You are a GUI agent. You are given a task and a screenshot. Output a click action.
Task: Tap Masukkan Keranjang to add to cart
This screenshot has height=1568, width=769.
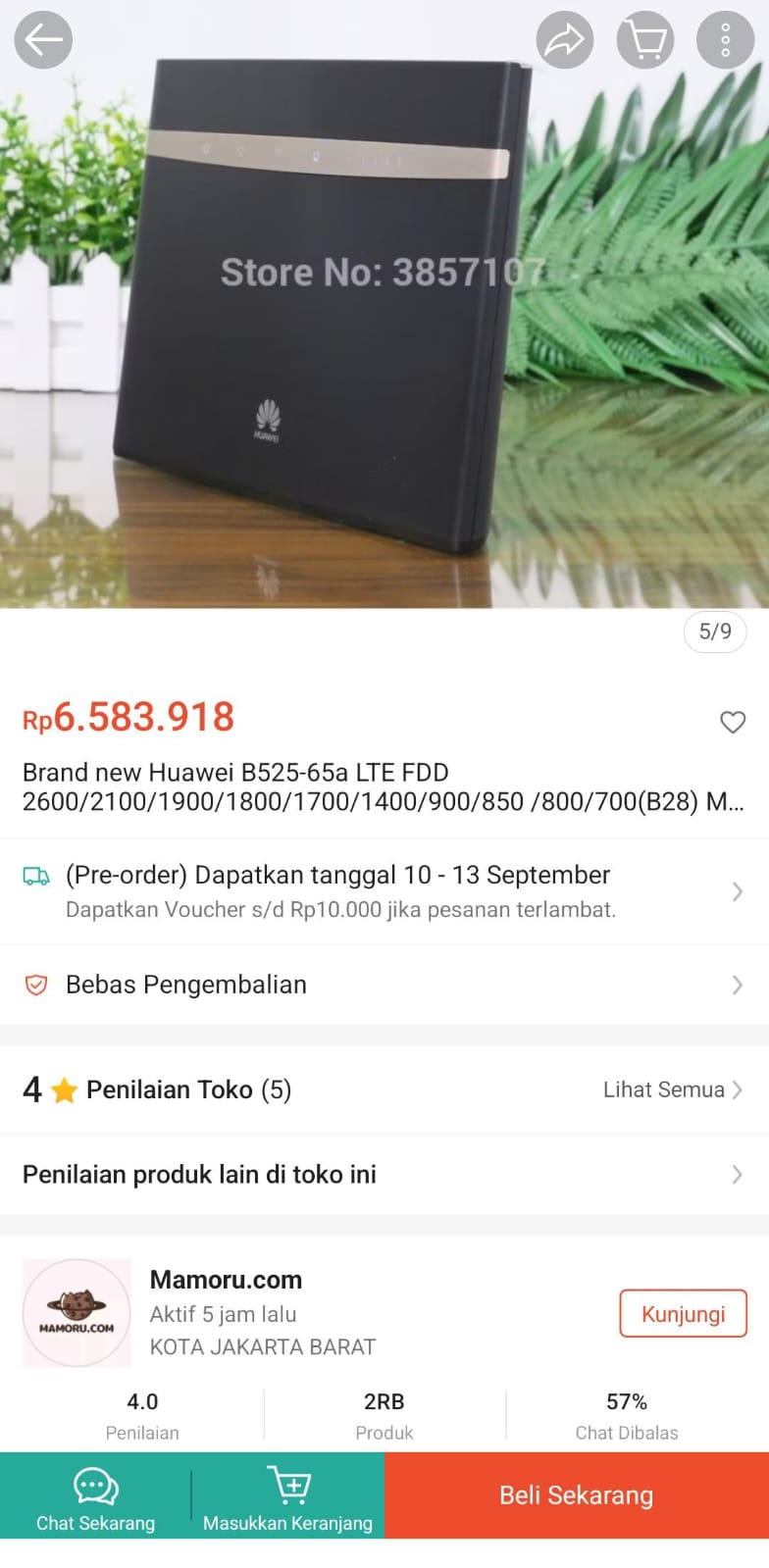pos(287,1496)
